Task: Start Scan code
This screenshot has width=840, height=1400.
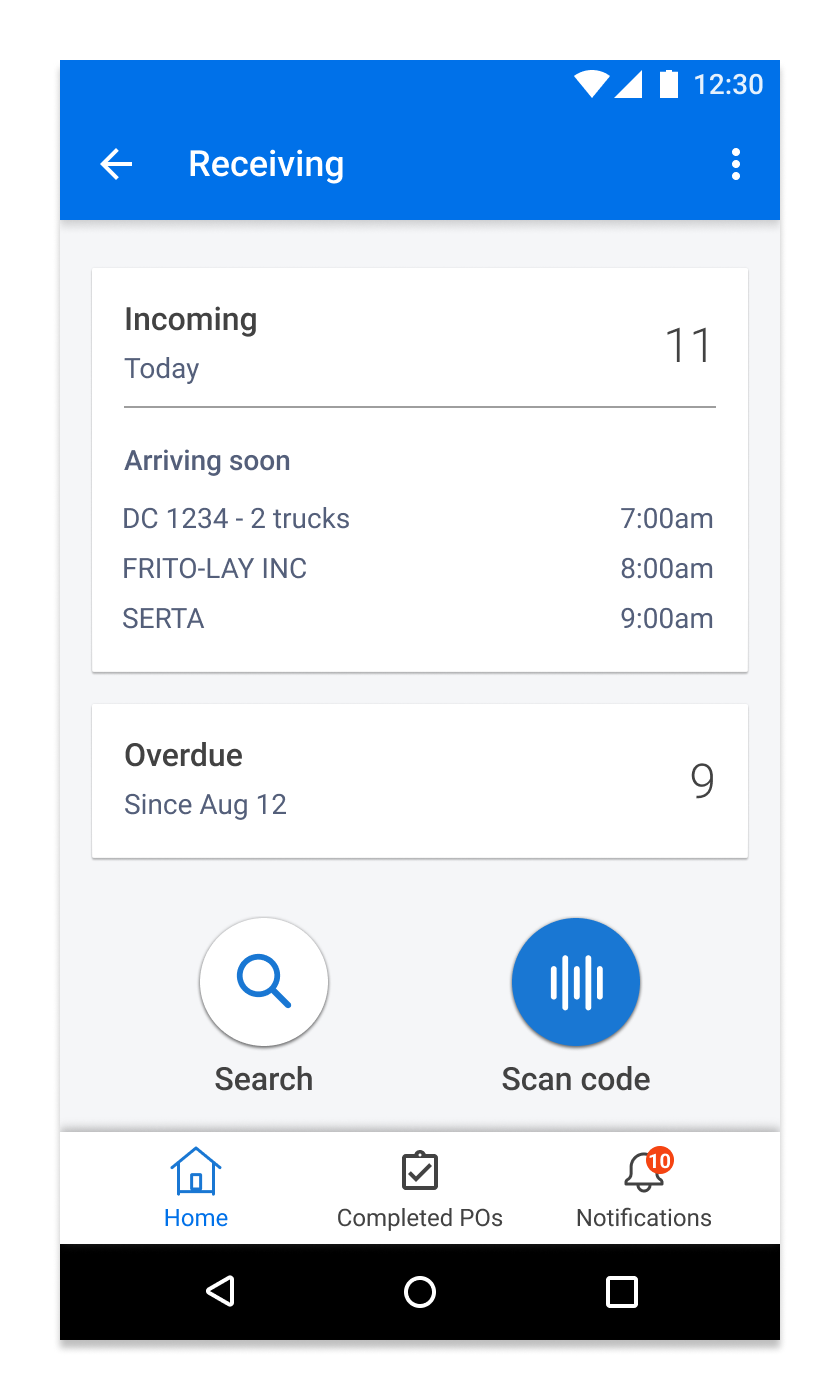Action: coord(576,982)
